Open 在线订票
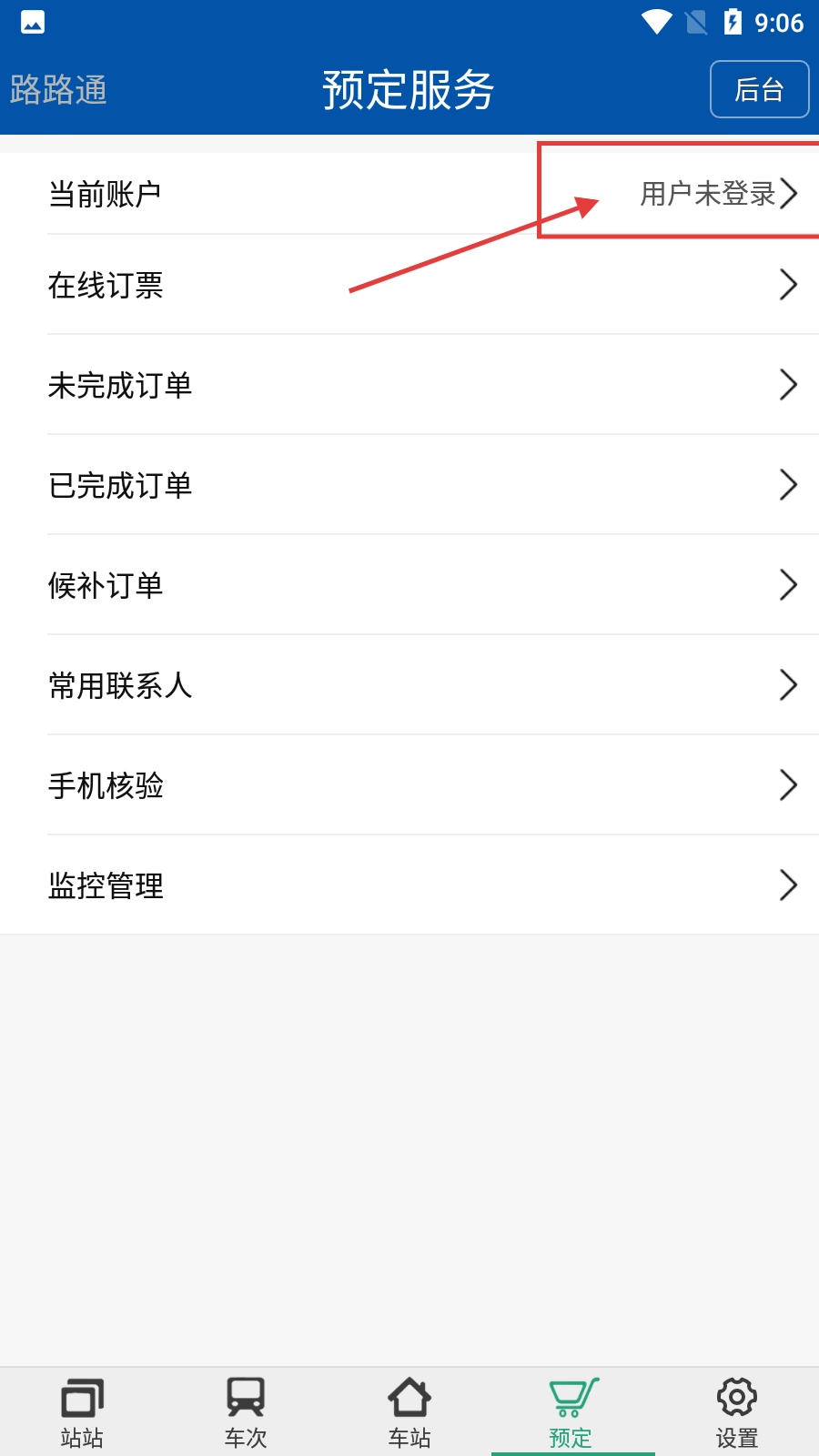 coord(409,285)
